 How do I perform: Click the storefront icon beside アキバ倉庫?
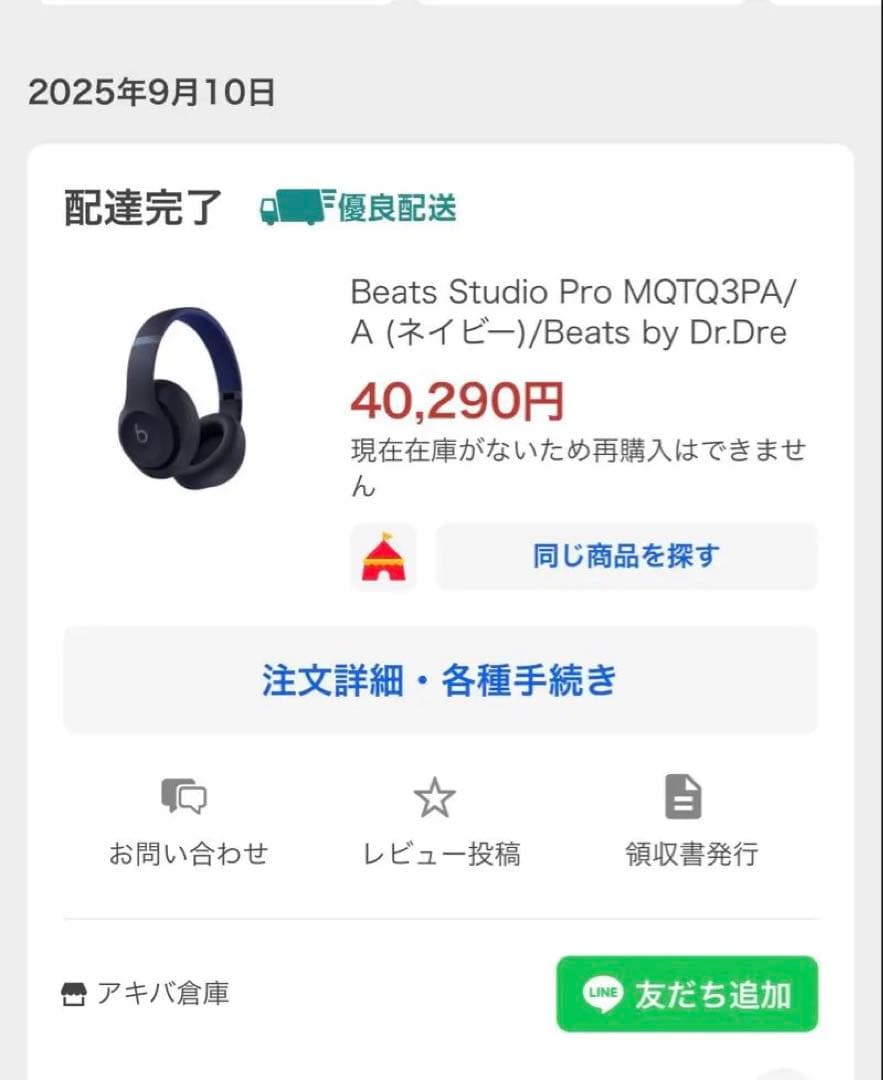pyautogui.click(x=73, y=993)
